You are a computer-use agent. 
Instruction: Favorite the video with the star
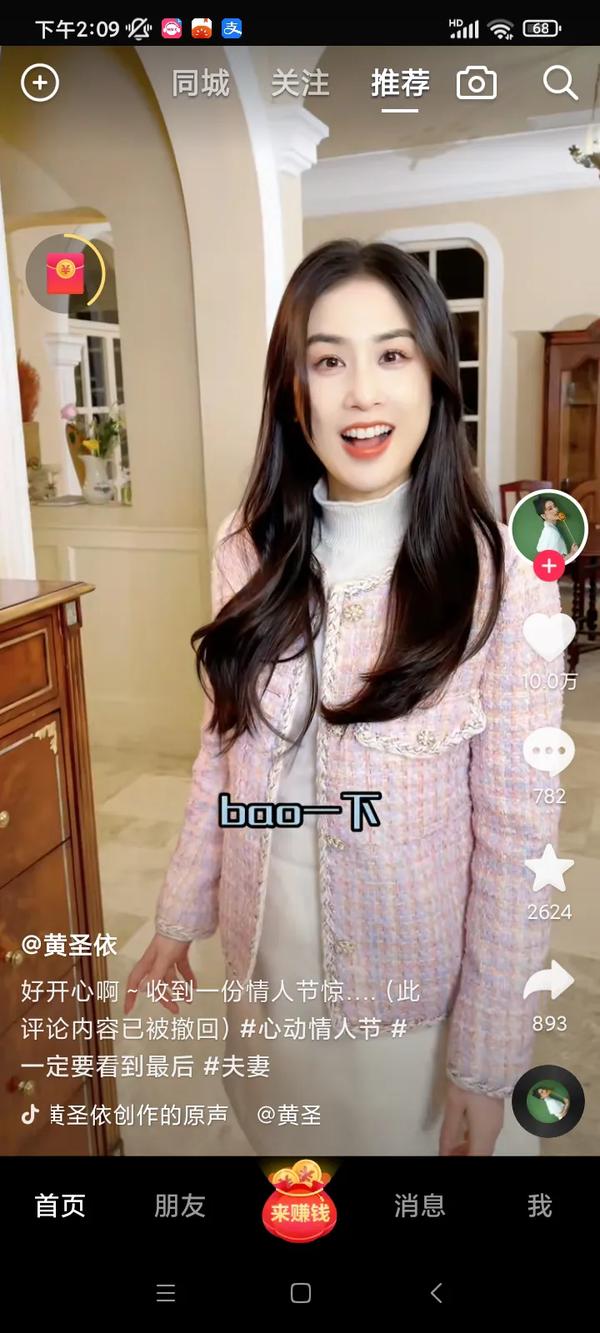(x=549, y=869)
